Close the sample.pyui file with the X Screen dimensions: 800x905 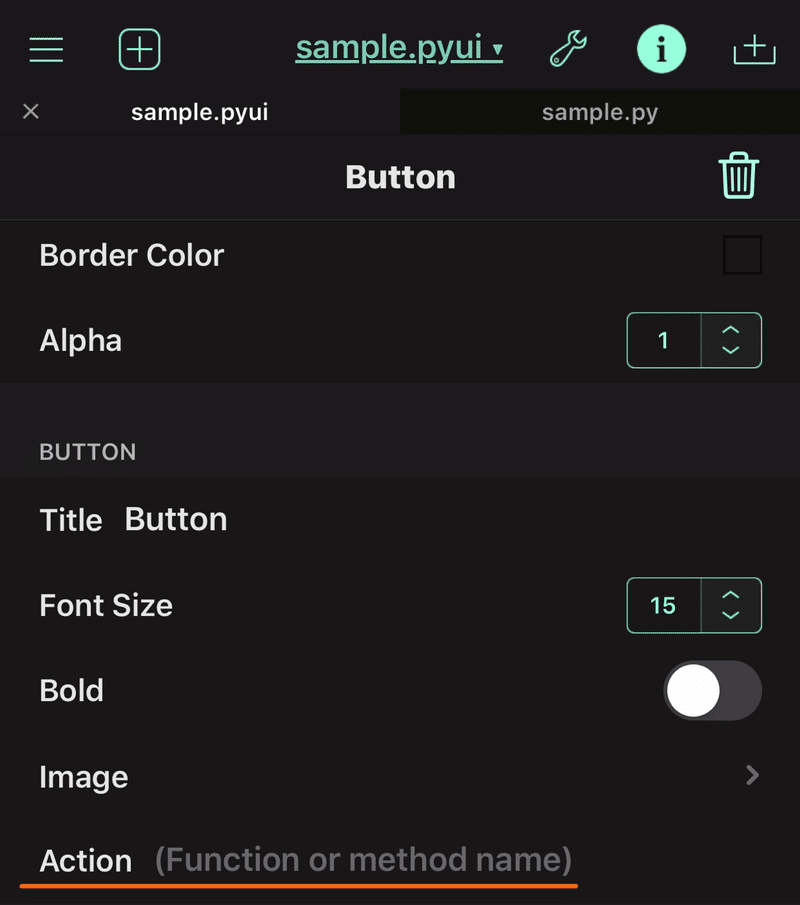pyautogui.click(x=30, y=111)
